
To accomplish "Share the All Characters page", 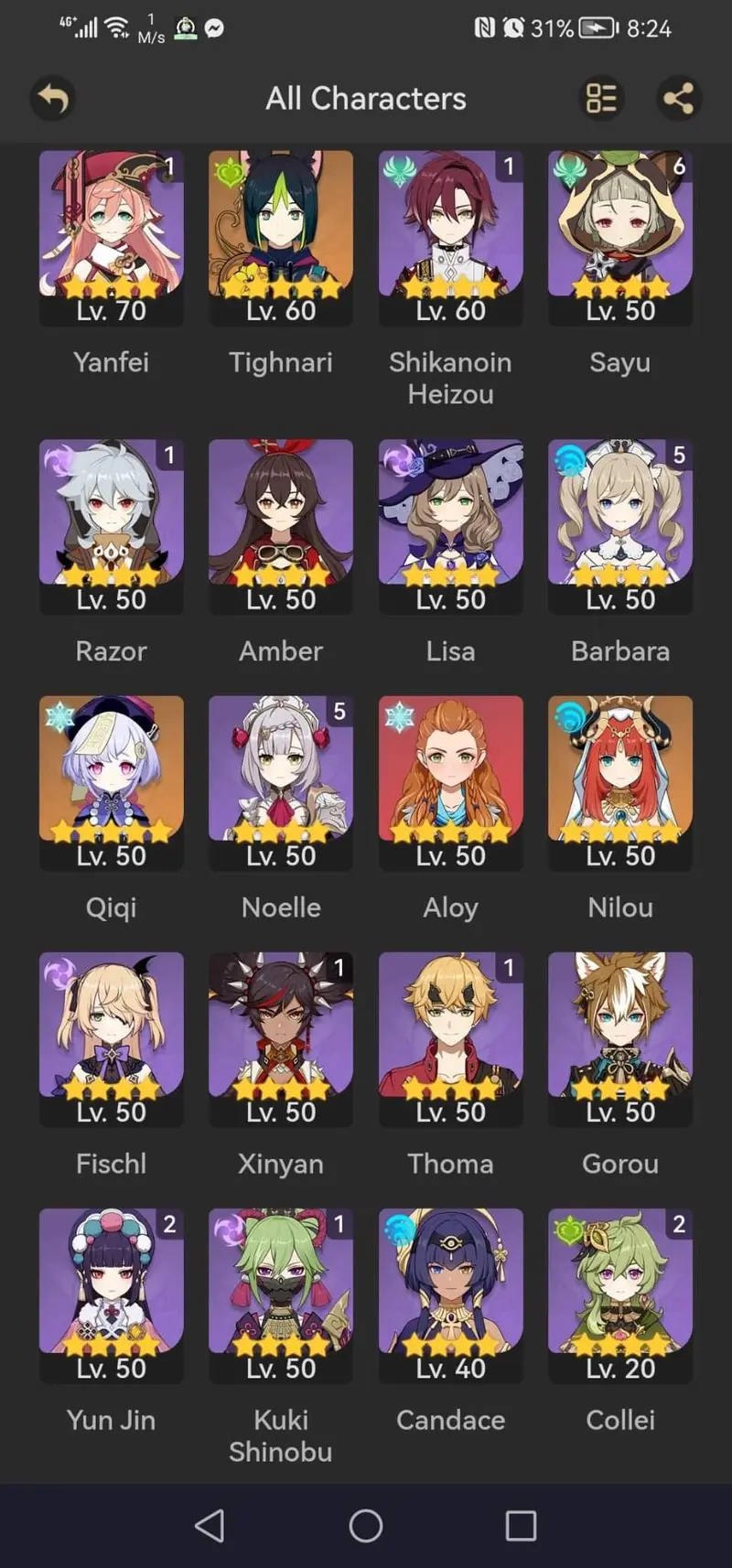I will [x=678, y=98].
